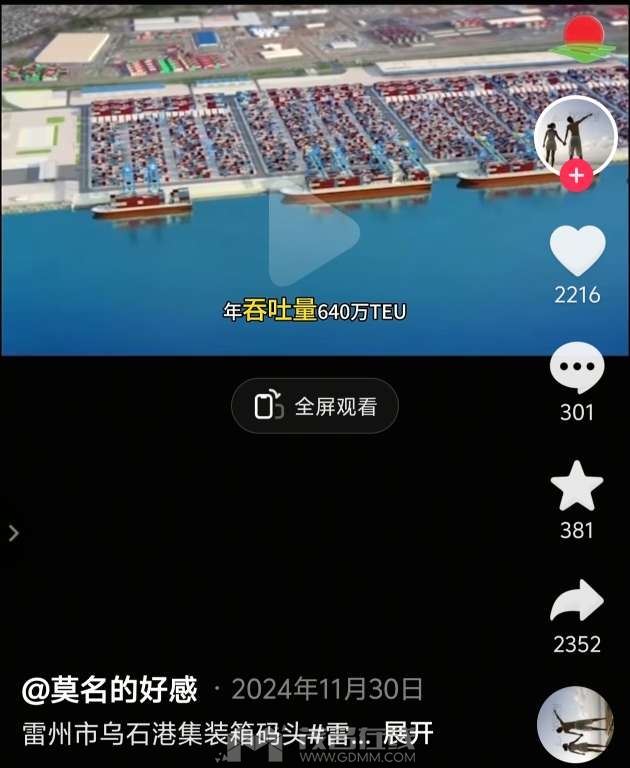630x768 pixels.
Task: Tap the left side arrow handle
Action: [x=13, y=533]
